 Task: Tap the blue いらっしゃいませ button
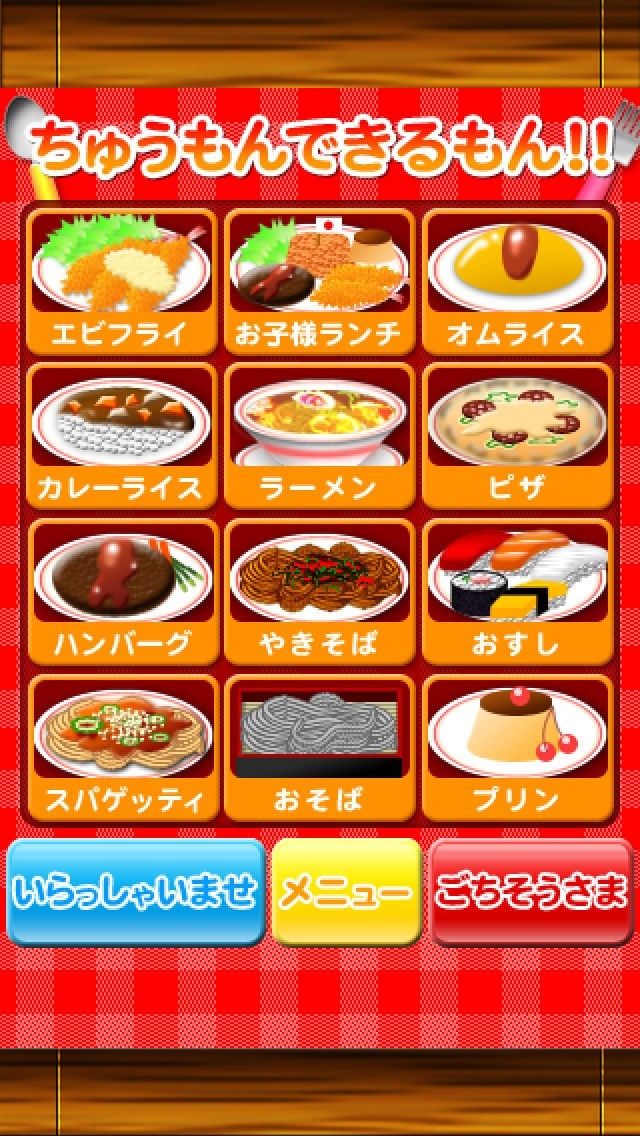coord(137,892)
